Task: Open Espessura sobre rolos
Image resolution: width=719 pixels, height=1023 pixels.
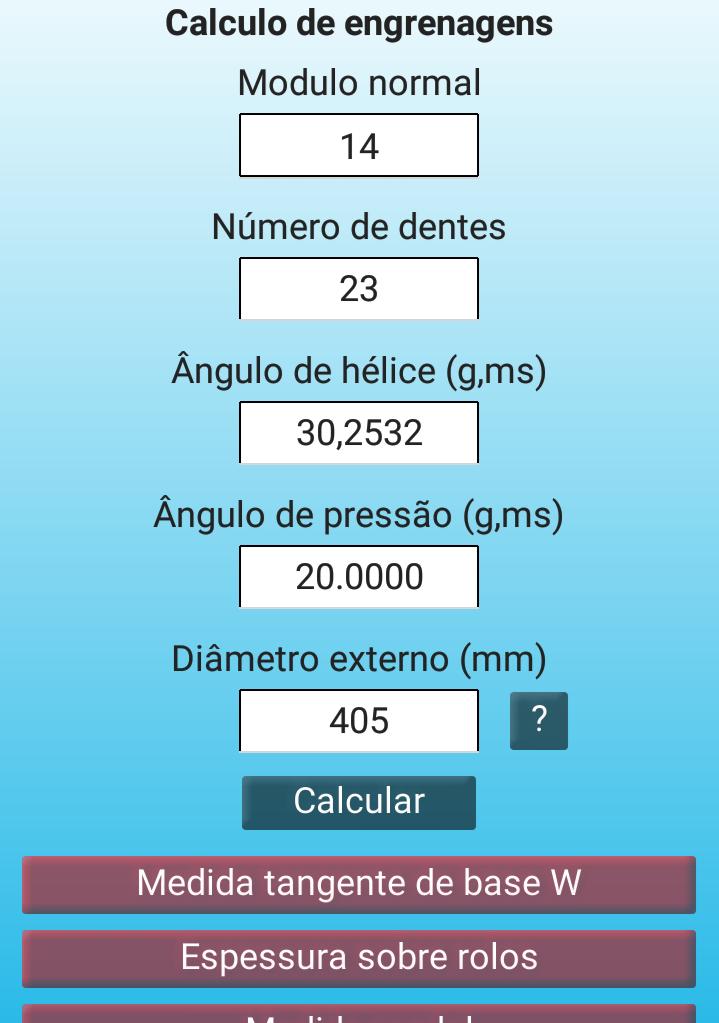Action: pos(359,958)
